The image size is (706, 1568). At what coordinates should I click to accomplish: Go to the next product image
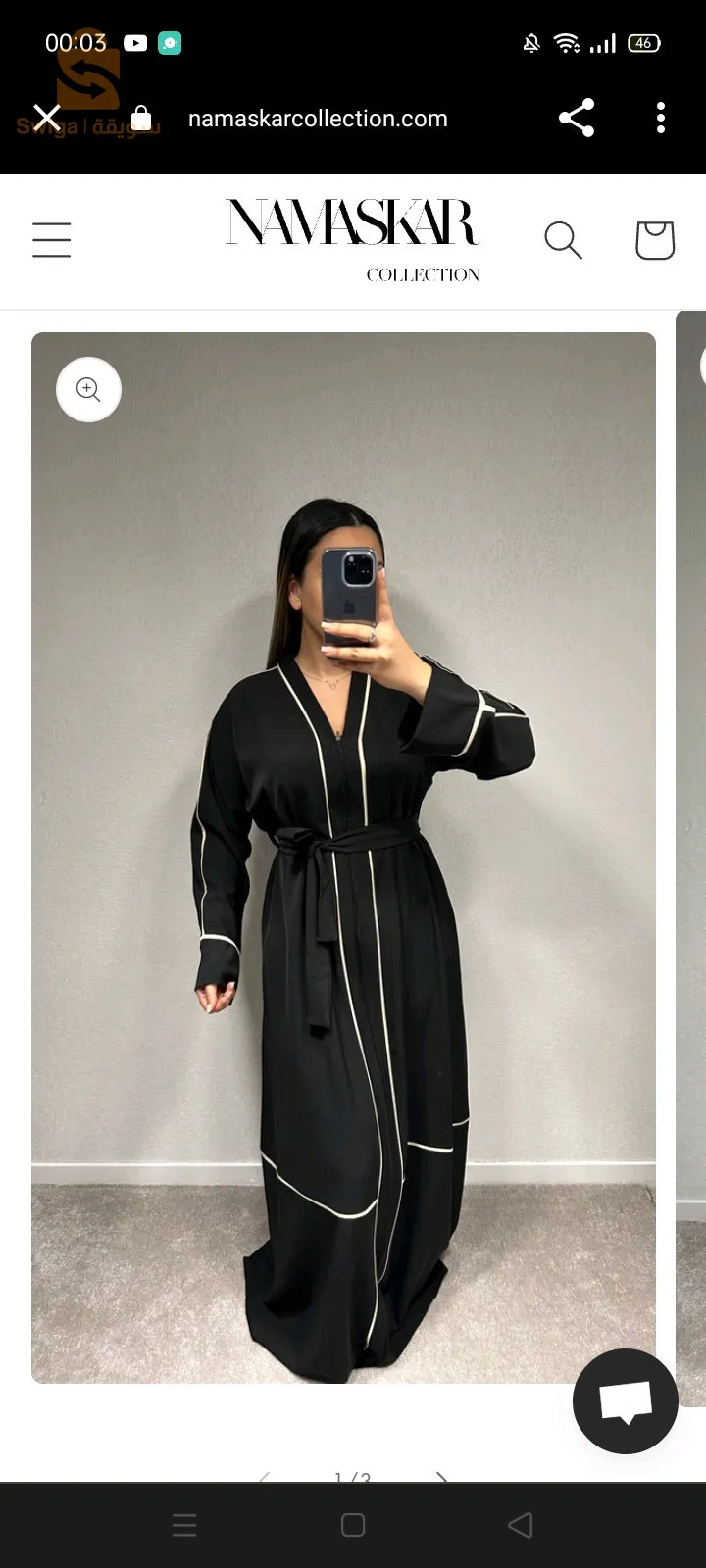coord(442,1476)
